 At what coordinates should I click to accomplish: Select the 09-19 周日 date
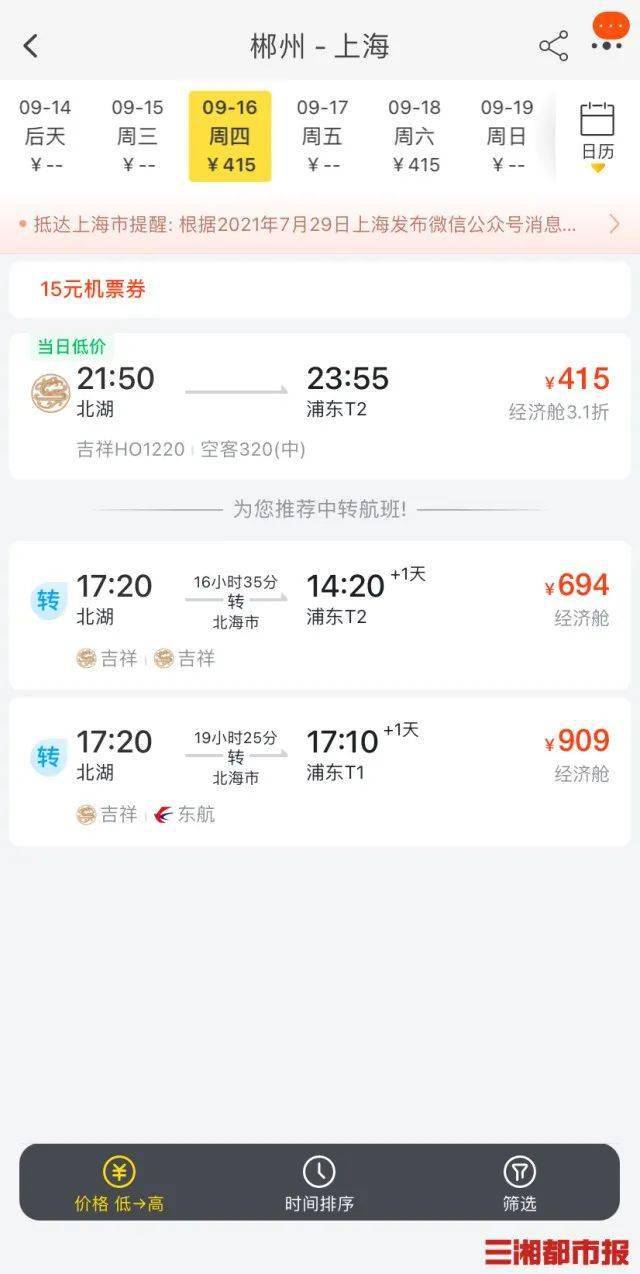point(507,136)
